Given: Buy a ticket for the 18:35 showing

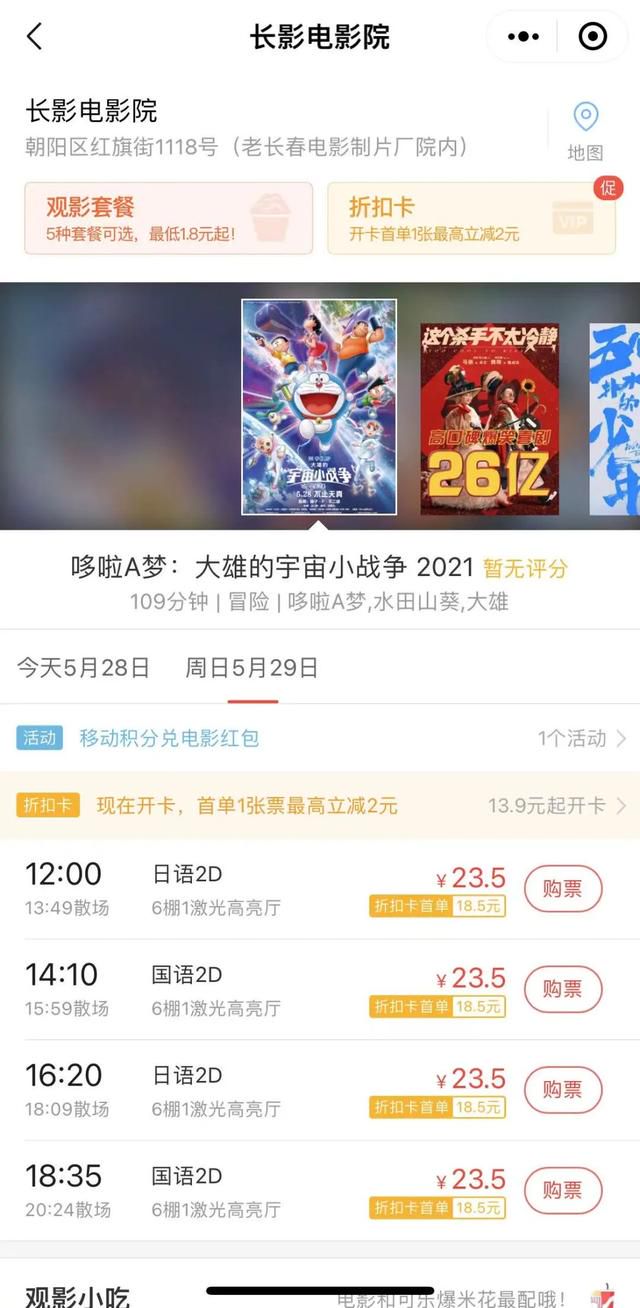Looking at the screenshot, I should click(x=563, y=1191).
